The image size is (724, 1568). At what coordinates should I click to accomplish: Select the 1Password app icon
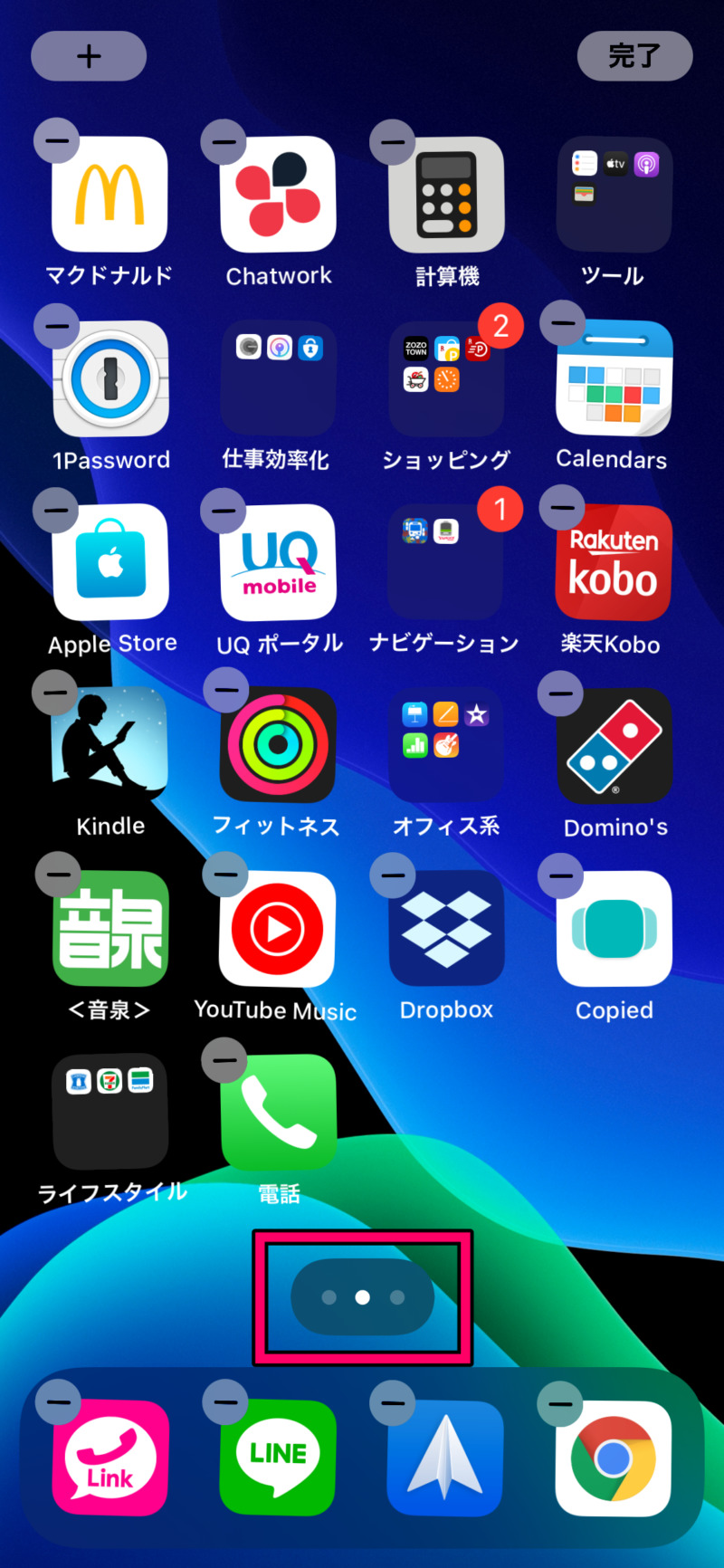point(110,378)
